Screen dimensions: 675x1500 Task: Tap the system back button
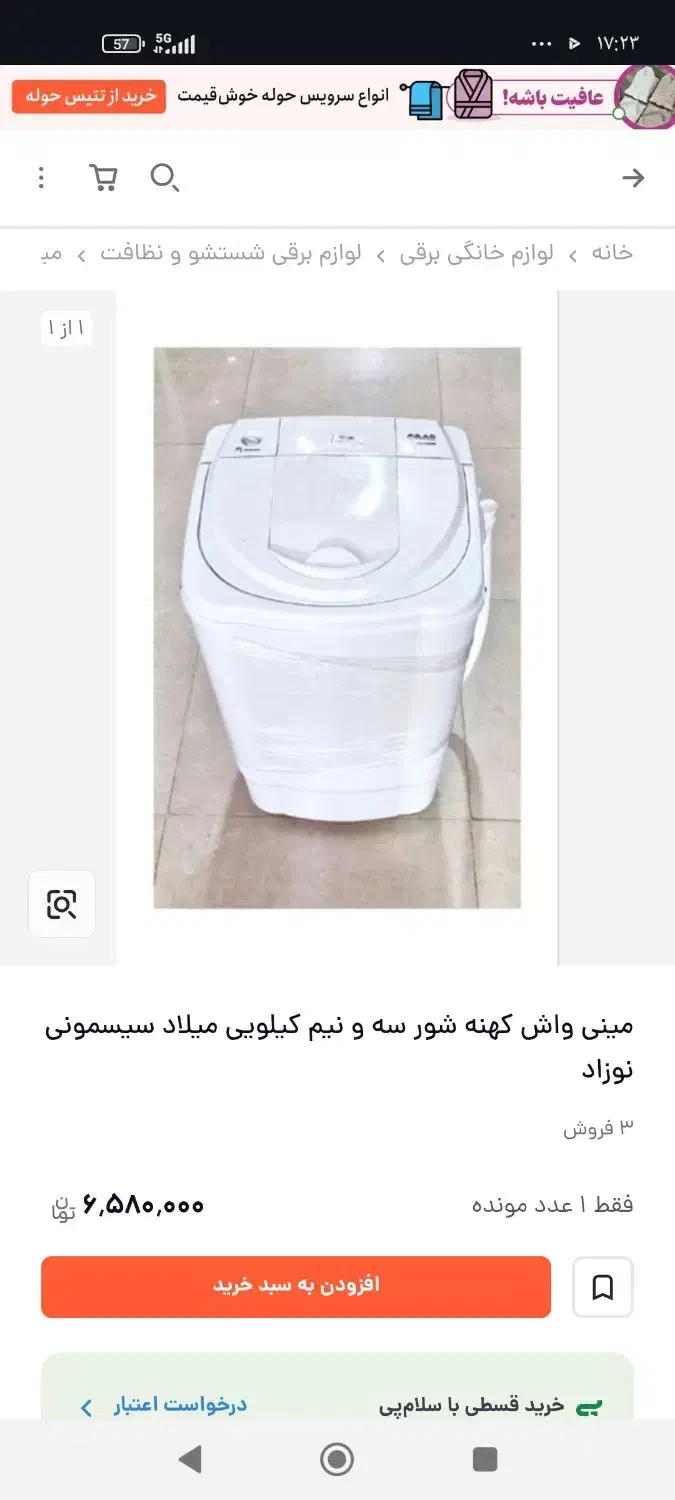click(x=189, y=1459)
